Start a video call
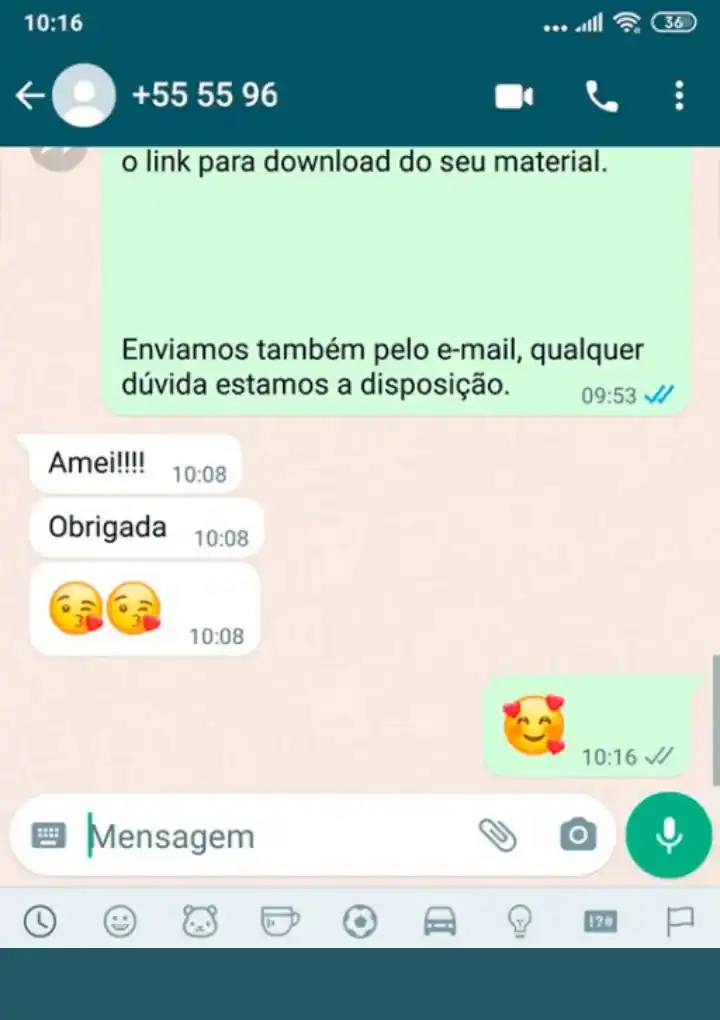The height and width of the screenshot is (1020, 720). point(514,96)
